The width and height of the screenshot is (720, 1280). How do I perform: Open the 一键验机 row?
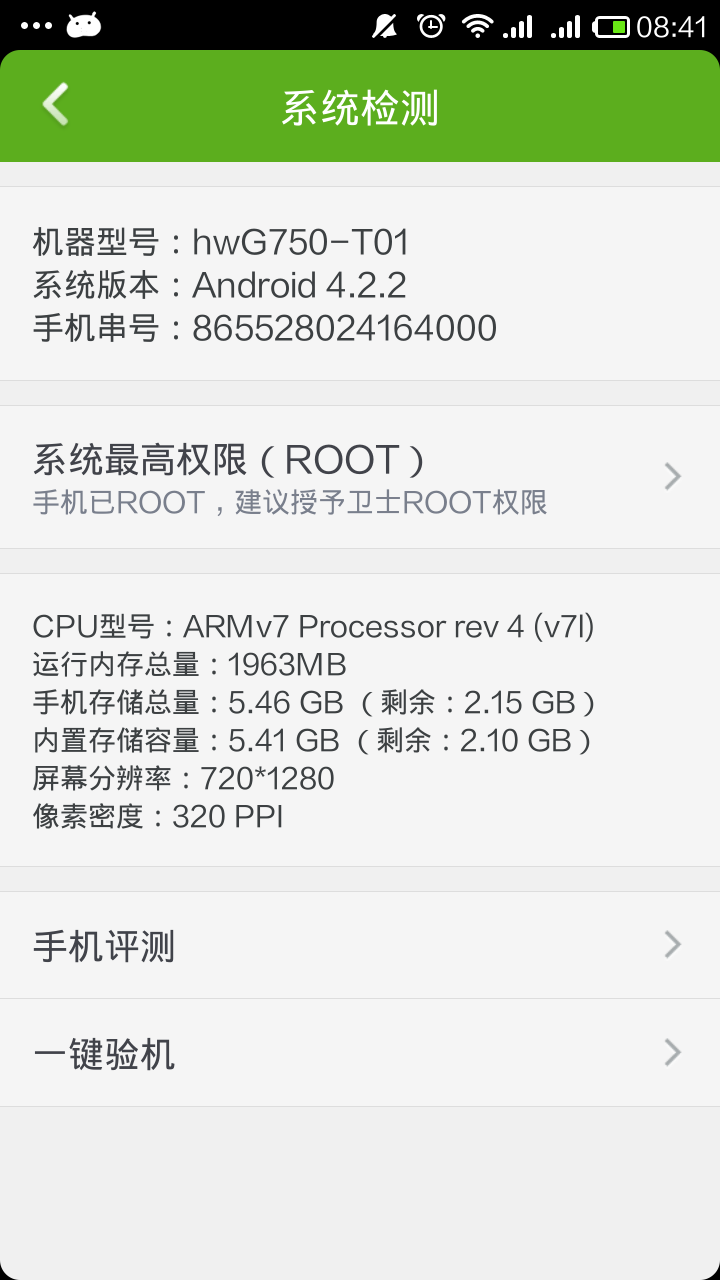click(360, 1053)
